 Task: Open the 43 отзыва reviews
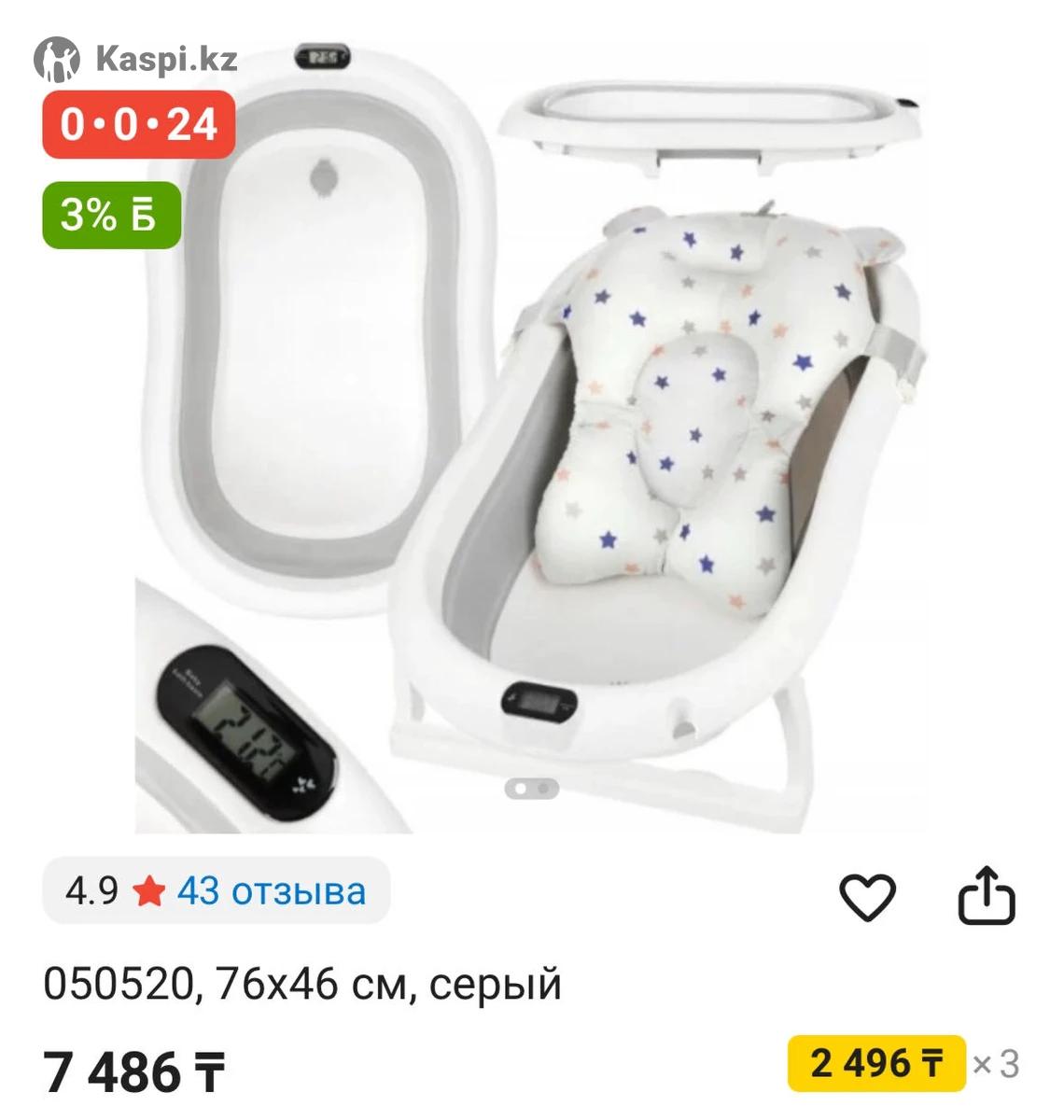pos(271,890)
